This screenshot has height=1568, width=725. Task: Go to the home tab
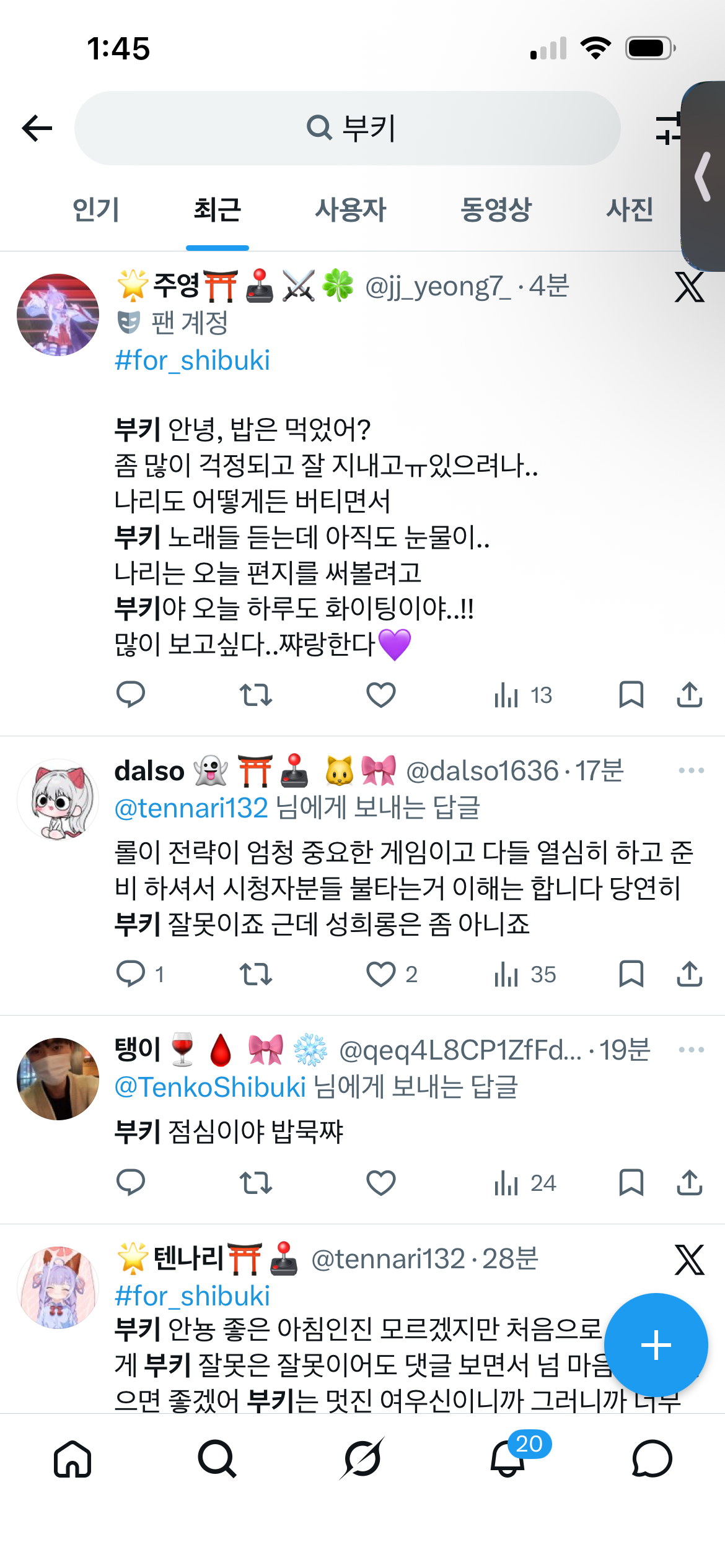72,1459
